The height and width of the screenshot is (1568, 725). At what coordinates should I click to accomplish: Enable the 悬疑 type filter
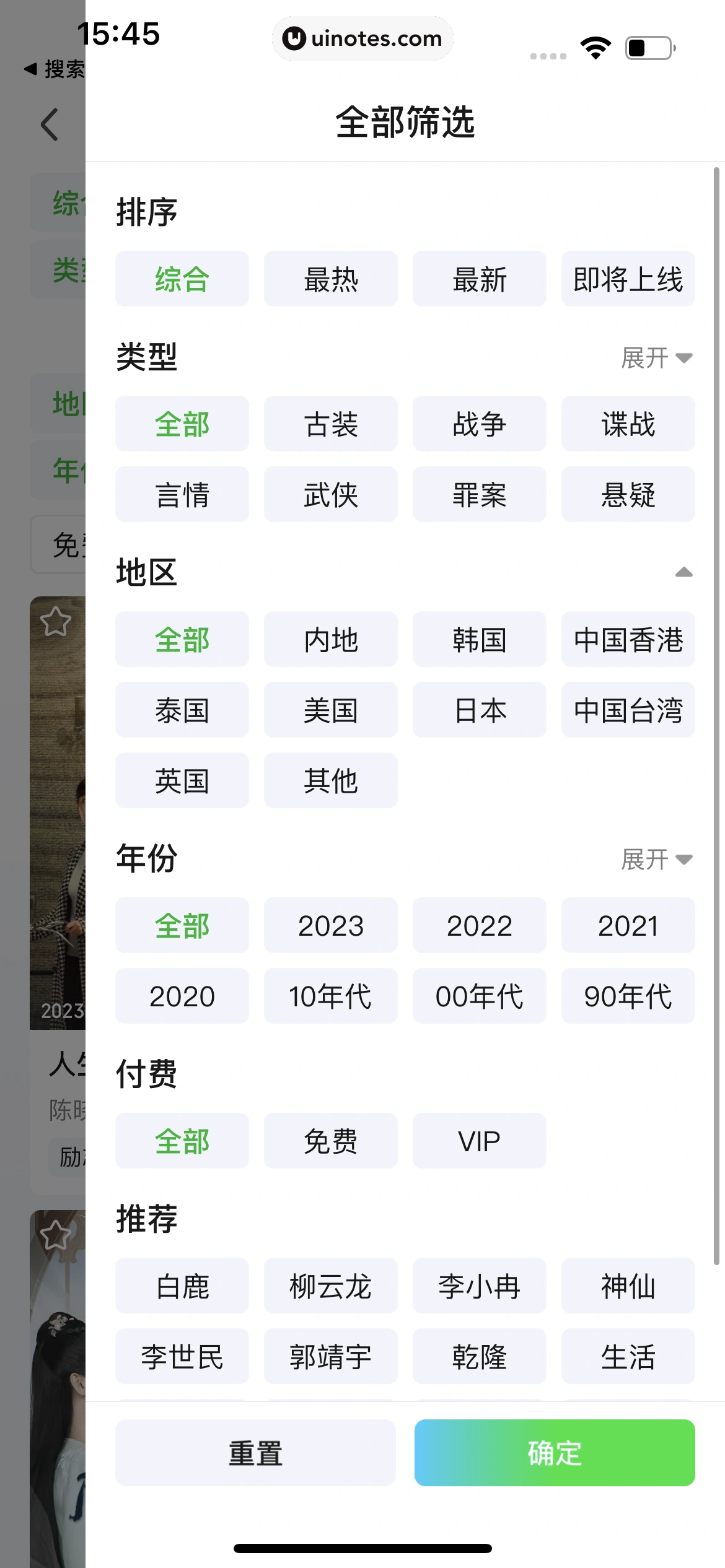coord(628,494)
